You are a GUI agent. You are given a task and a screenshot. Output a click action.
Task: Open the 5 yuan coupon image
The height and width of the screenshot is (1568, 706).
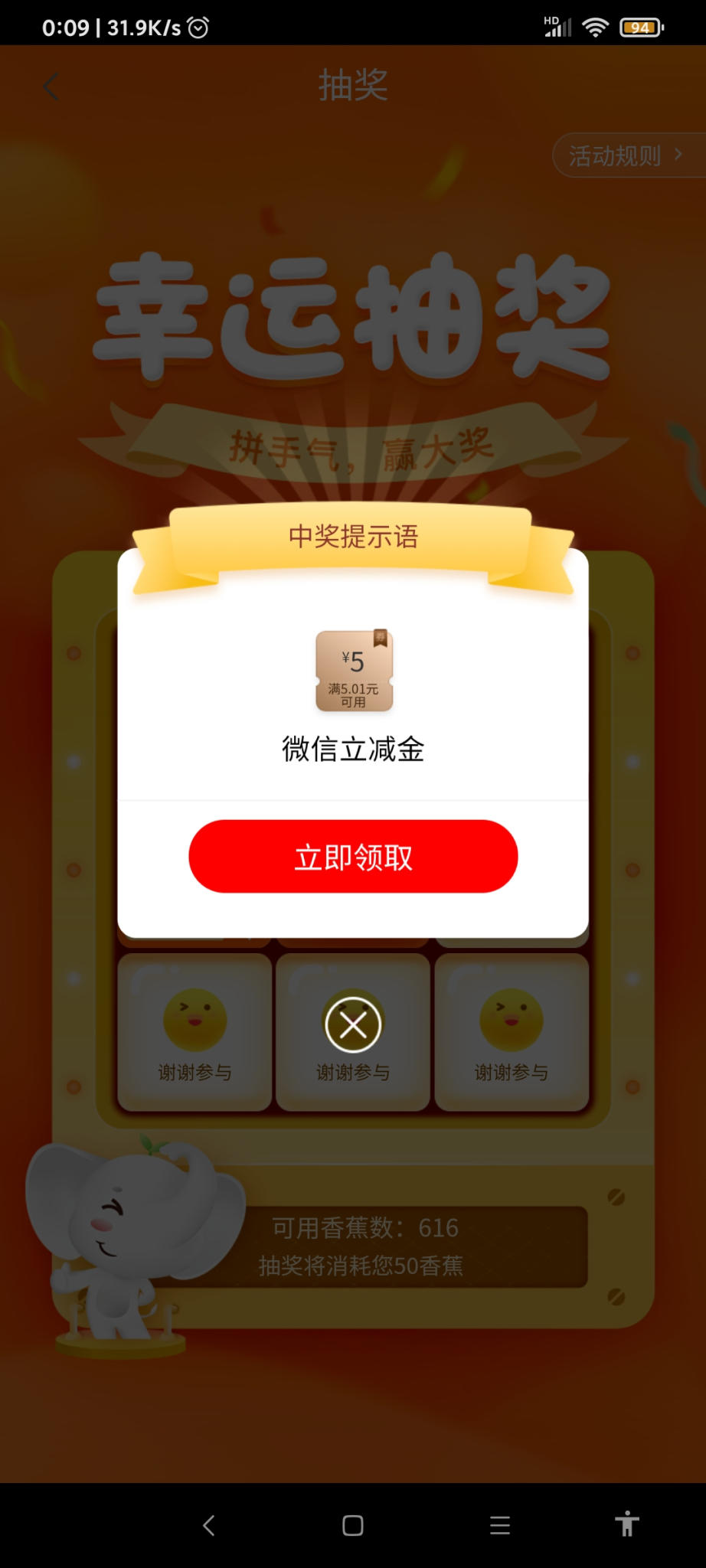pos(354,671)
